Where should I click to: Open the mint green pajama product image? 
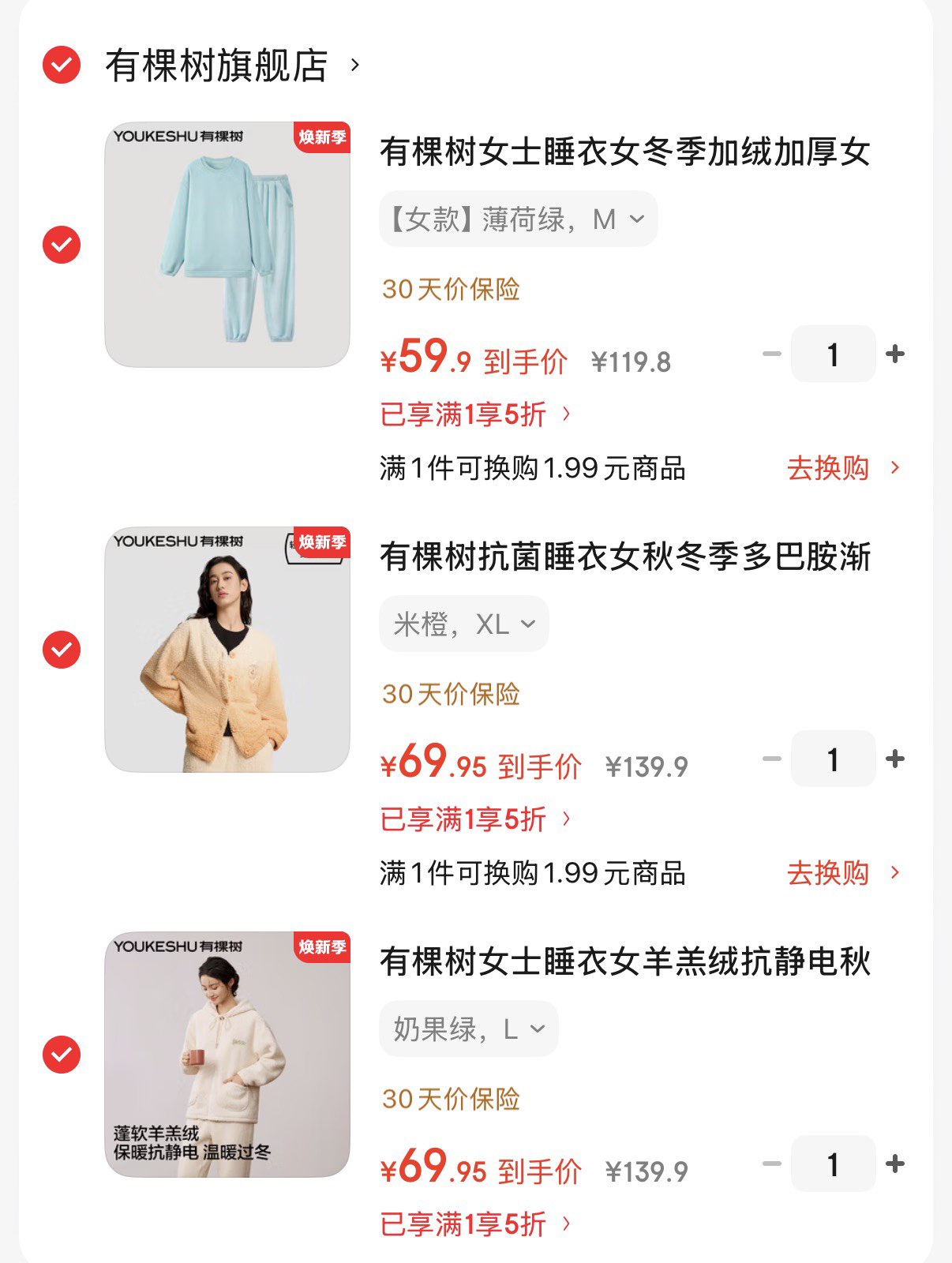click(227, 244)
